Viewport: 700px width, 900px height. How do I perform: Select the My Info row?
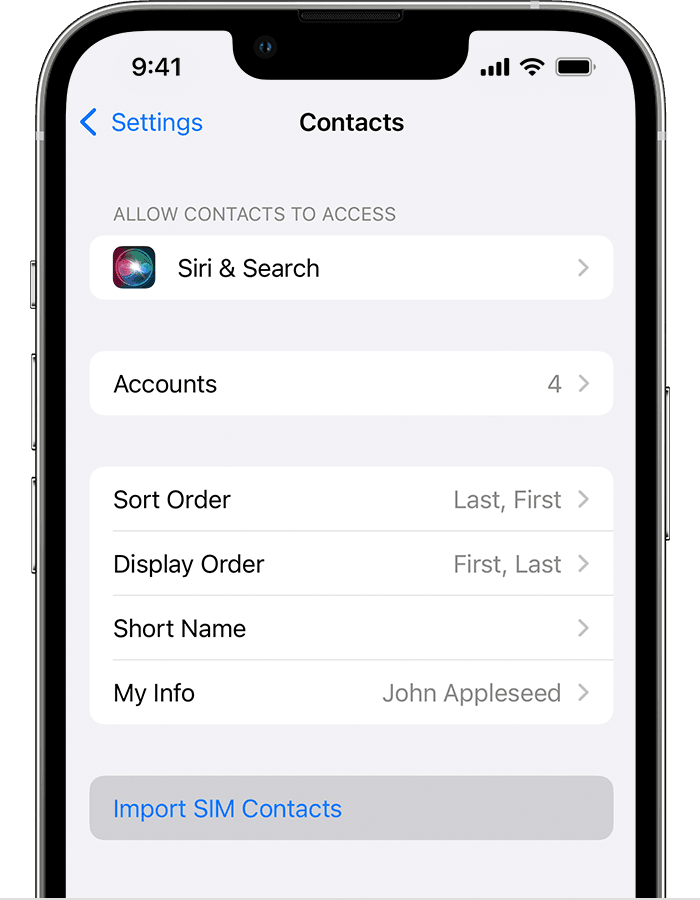coord(350,693)
